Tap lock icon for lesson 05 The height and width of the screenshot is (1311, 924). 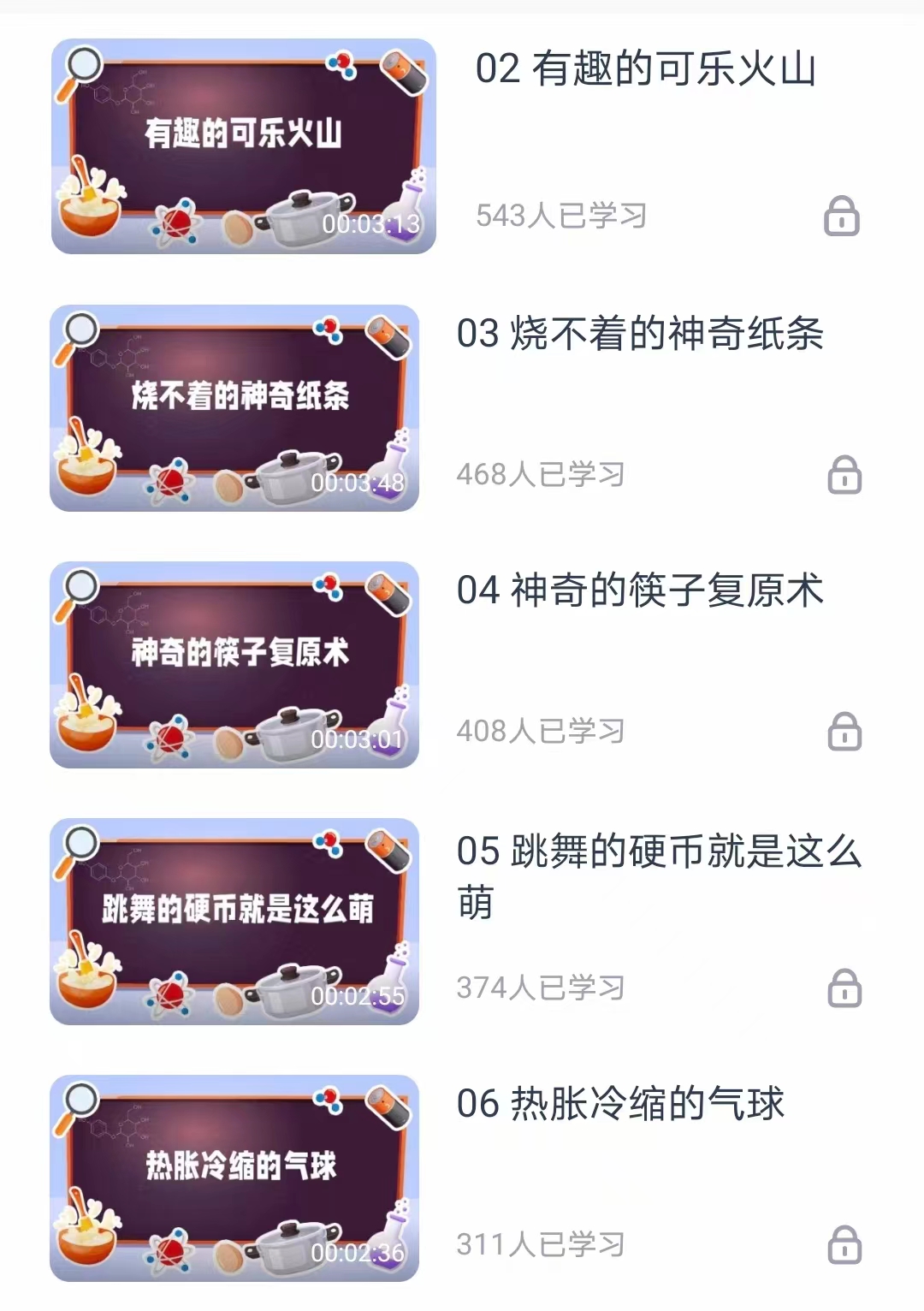point(844,988)
